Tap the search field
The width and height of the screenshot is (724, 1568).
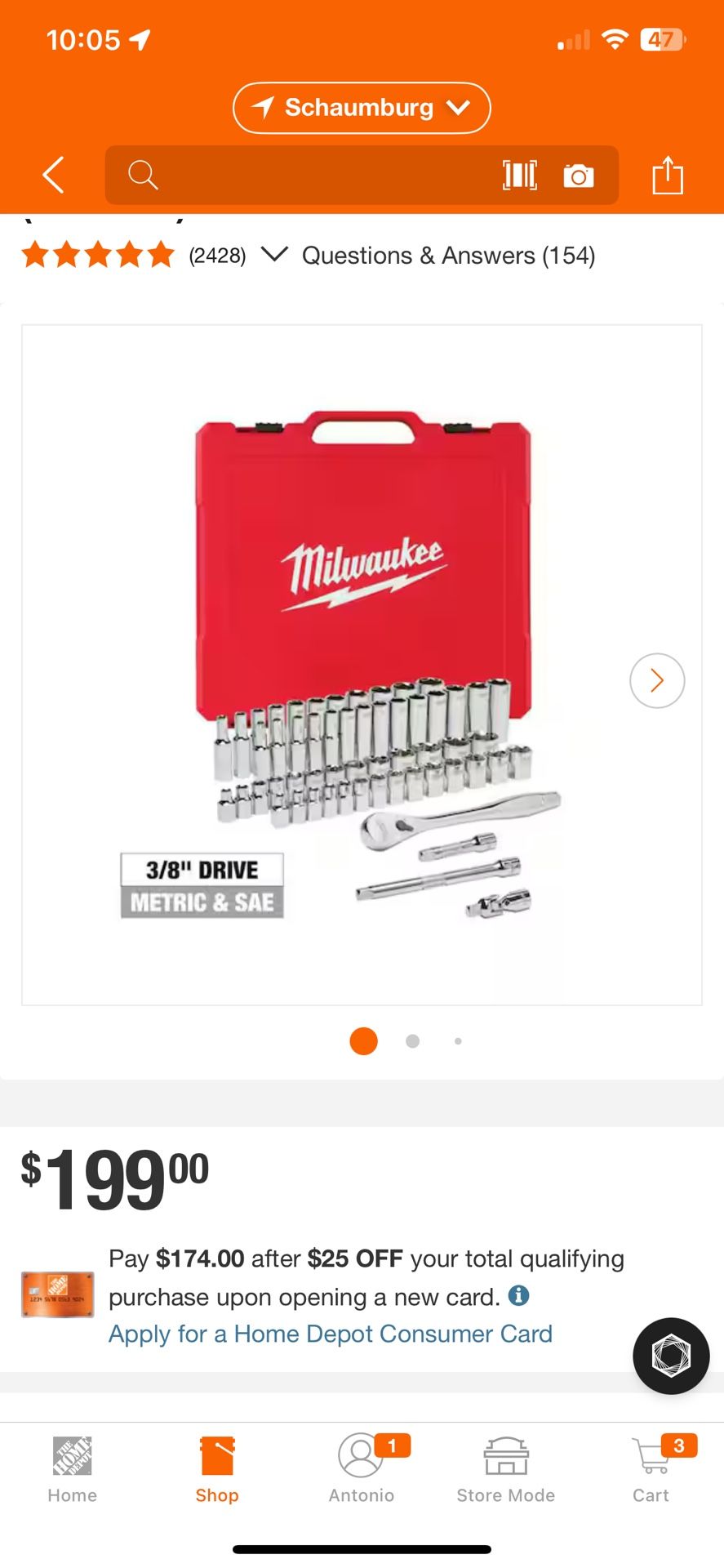point(310,175)
